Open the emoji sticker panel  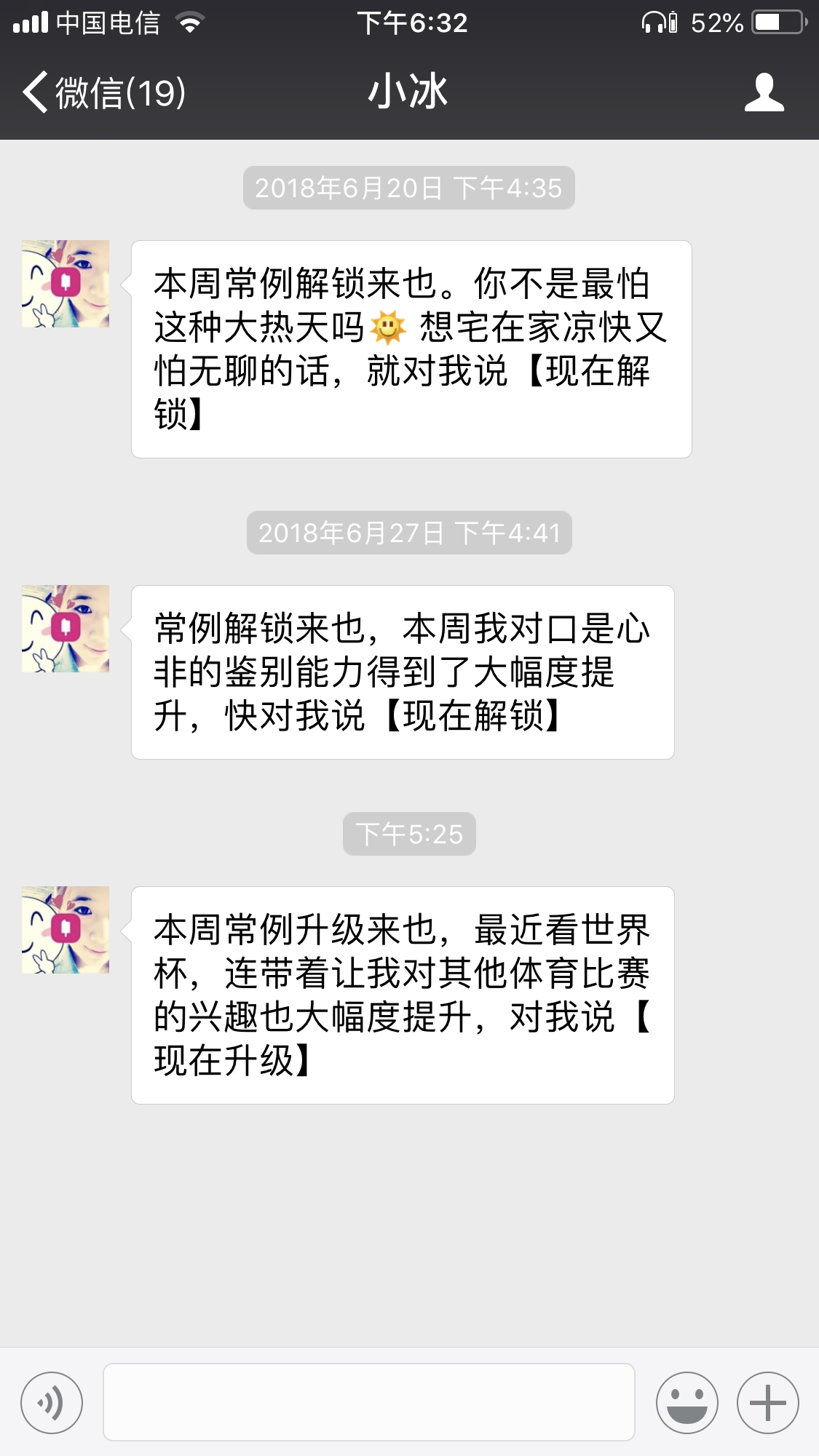click(687, 1402)
